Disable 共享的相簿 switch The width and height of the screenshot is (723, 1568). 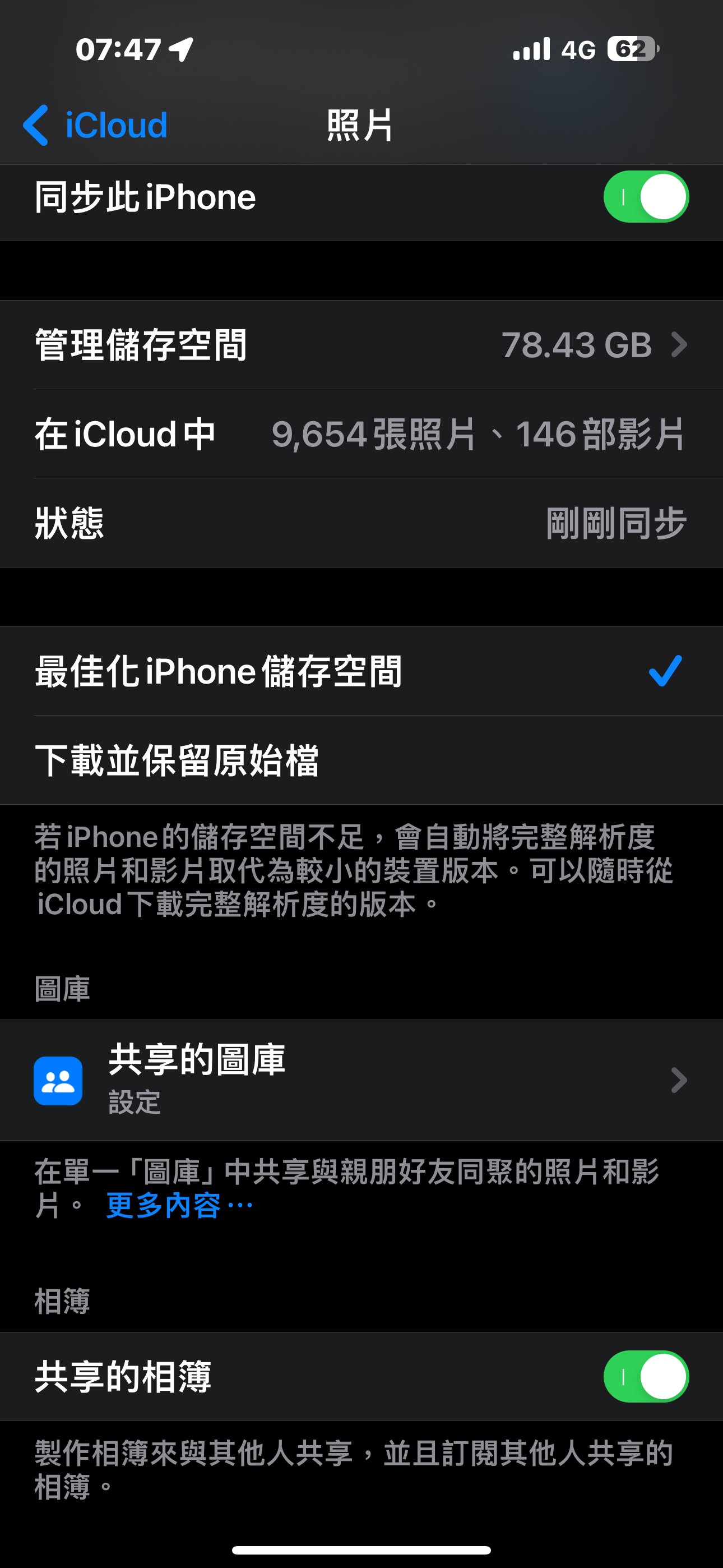[x=645, y=1377]
